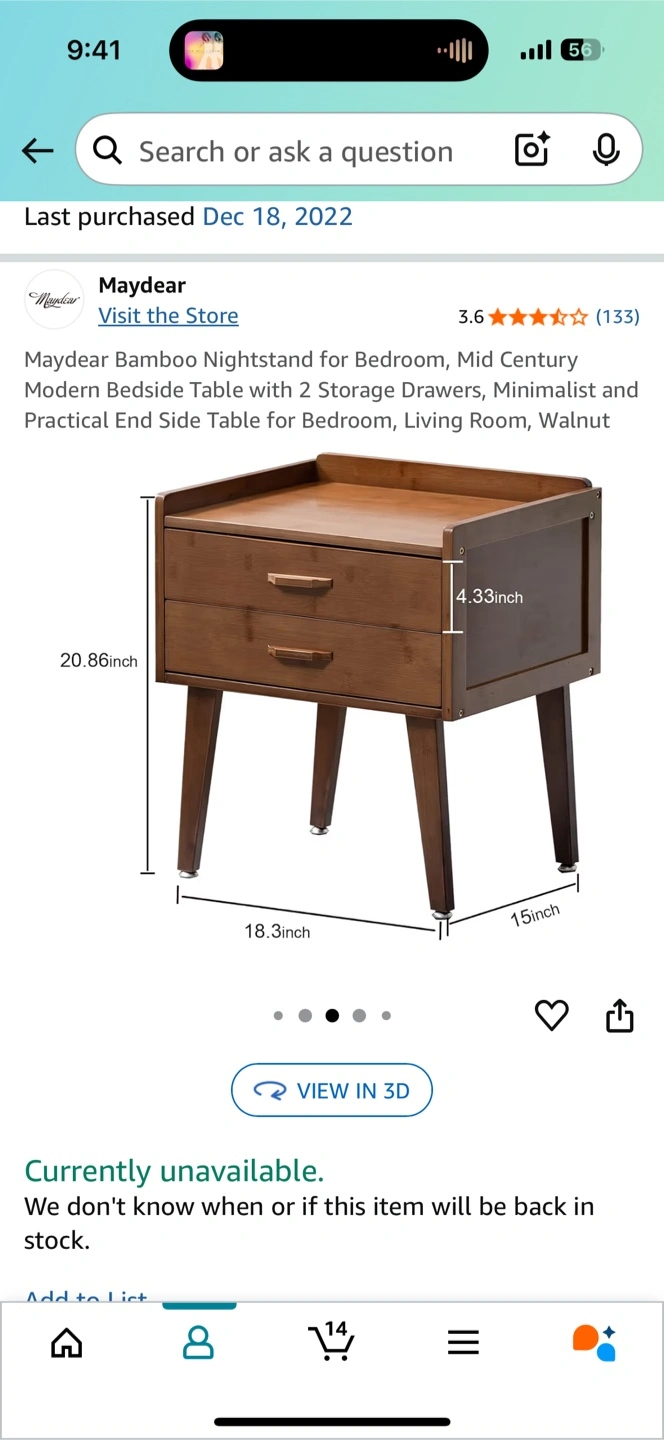Open the 133 ratings link
The width and height of the screenshot is (664, 1440).
point(617,317)
